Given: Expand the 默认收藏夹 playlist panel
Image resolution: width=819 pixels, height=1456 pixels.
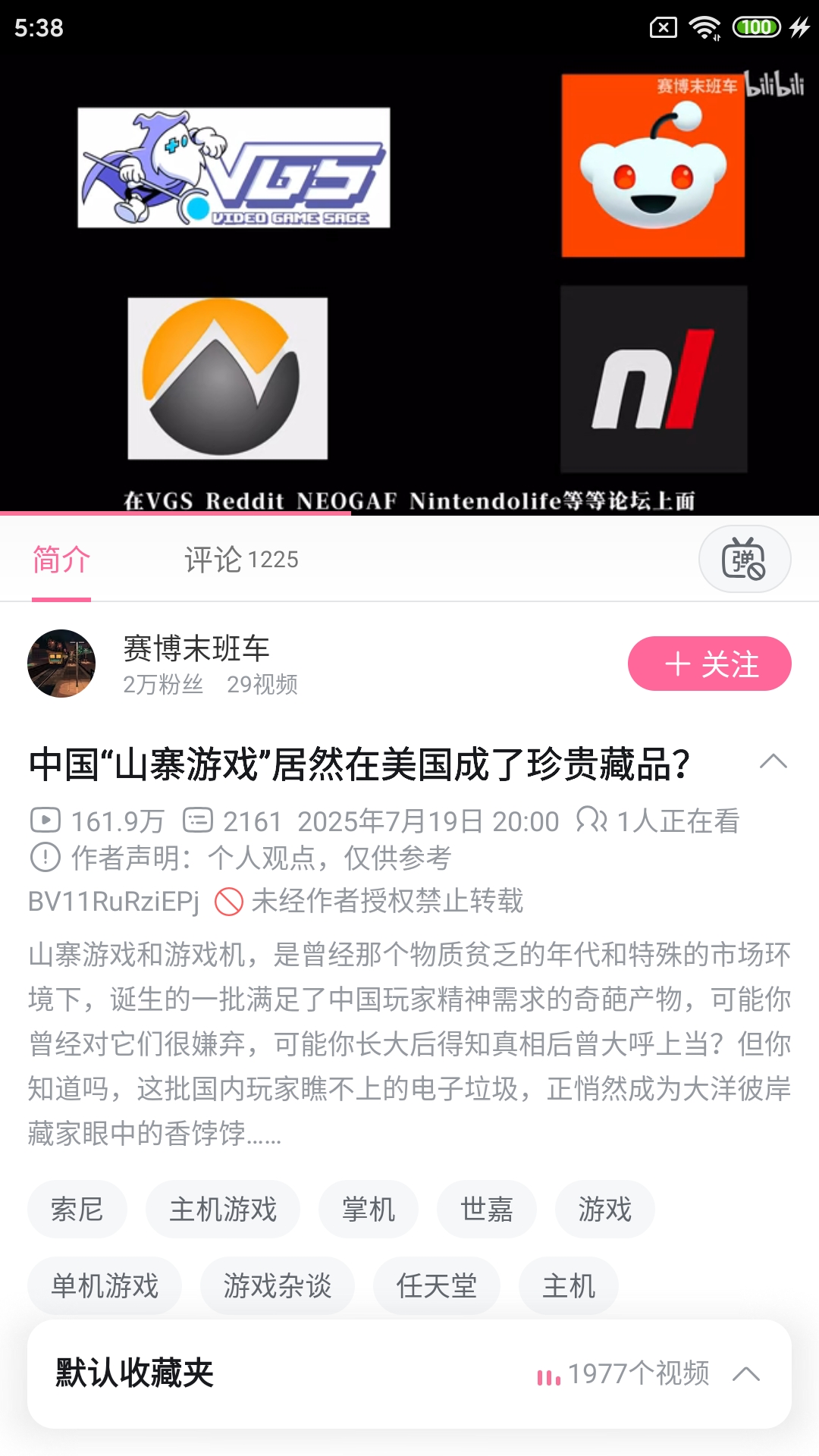Looking at the screenshot, I should (x=746, y=1373).
